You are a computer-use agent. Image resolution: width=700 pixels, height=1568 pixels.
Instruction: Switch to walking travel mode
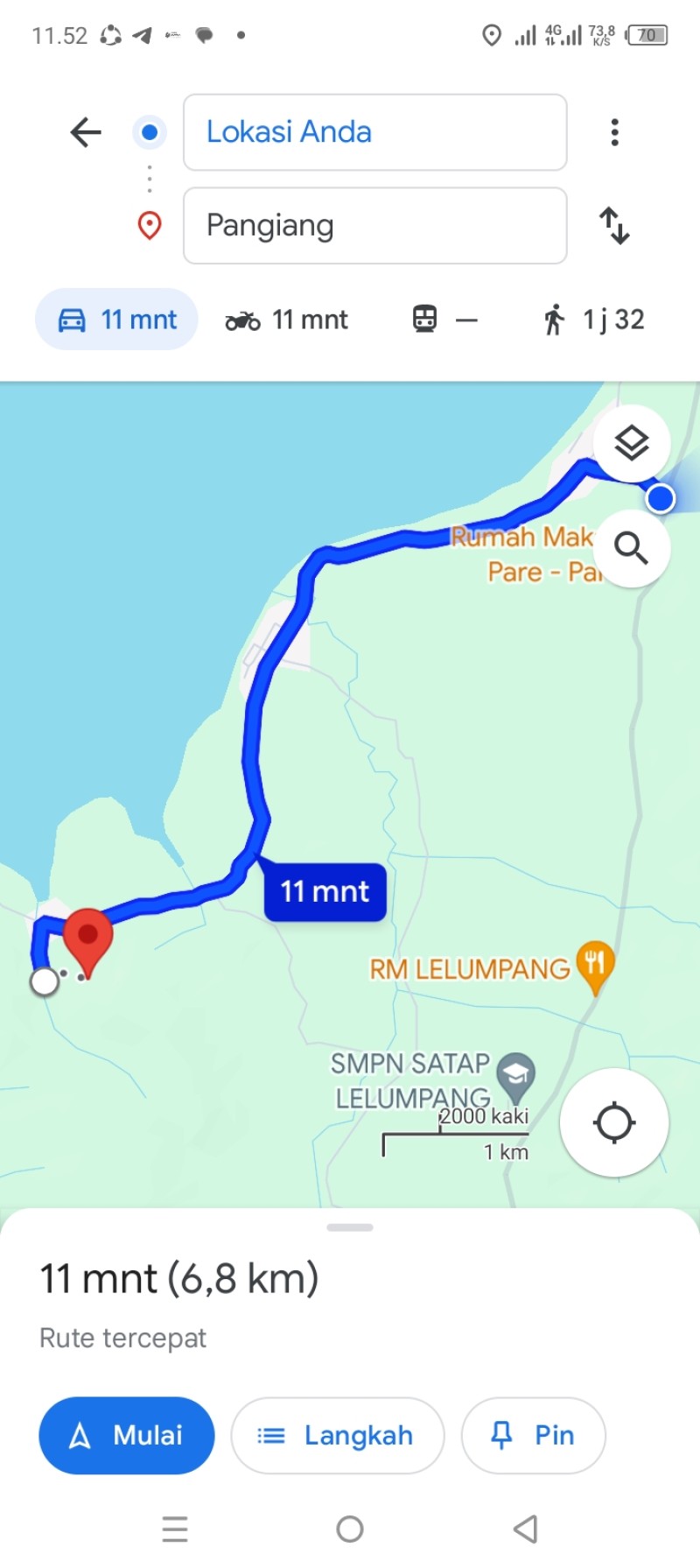[593, 320]
